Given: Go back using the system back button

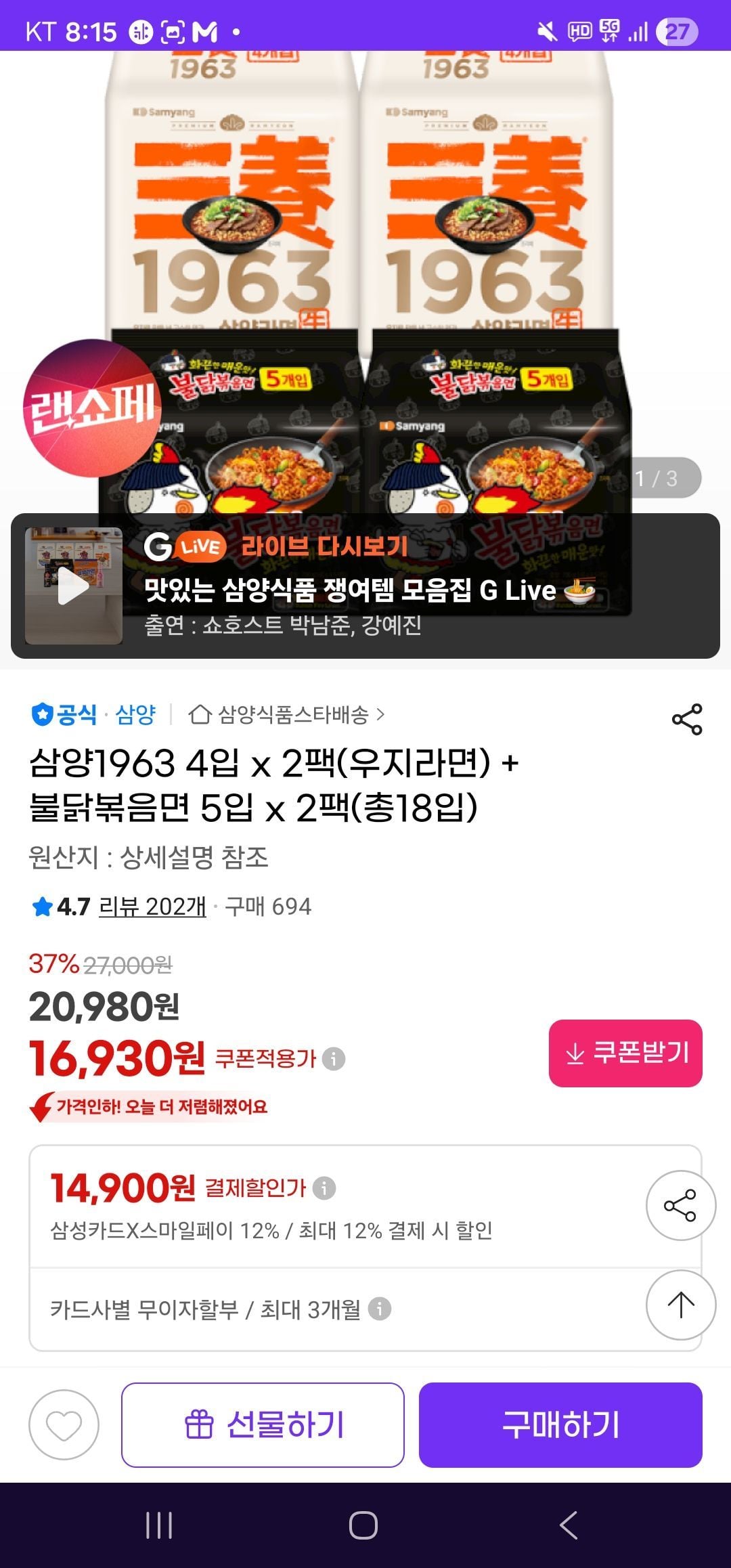Looking at the screenshot, I should pyautogui.click(x=569, y=1525).
